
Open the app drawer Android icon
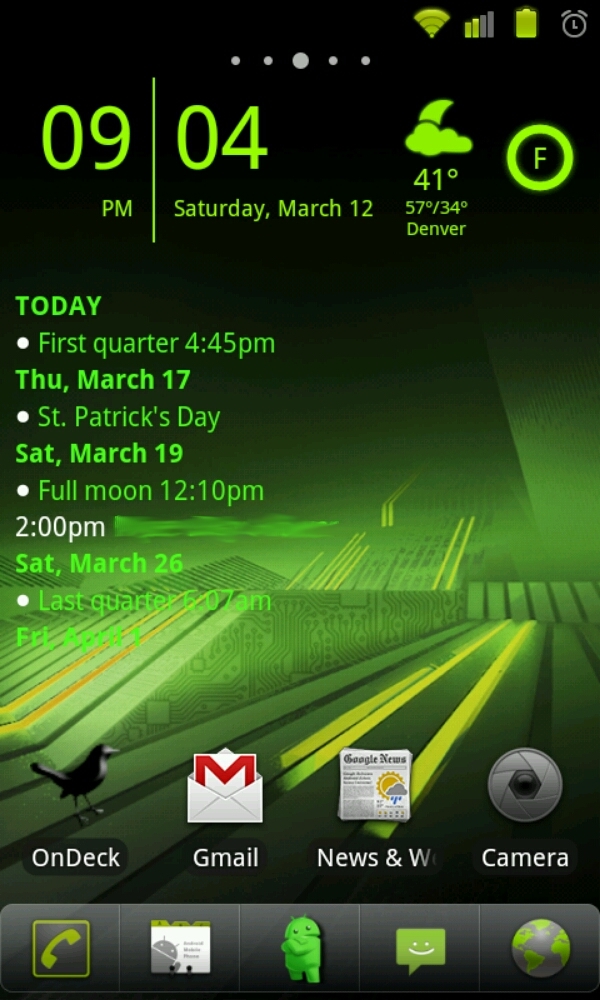pyautogui.click(x=300, y=948)
